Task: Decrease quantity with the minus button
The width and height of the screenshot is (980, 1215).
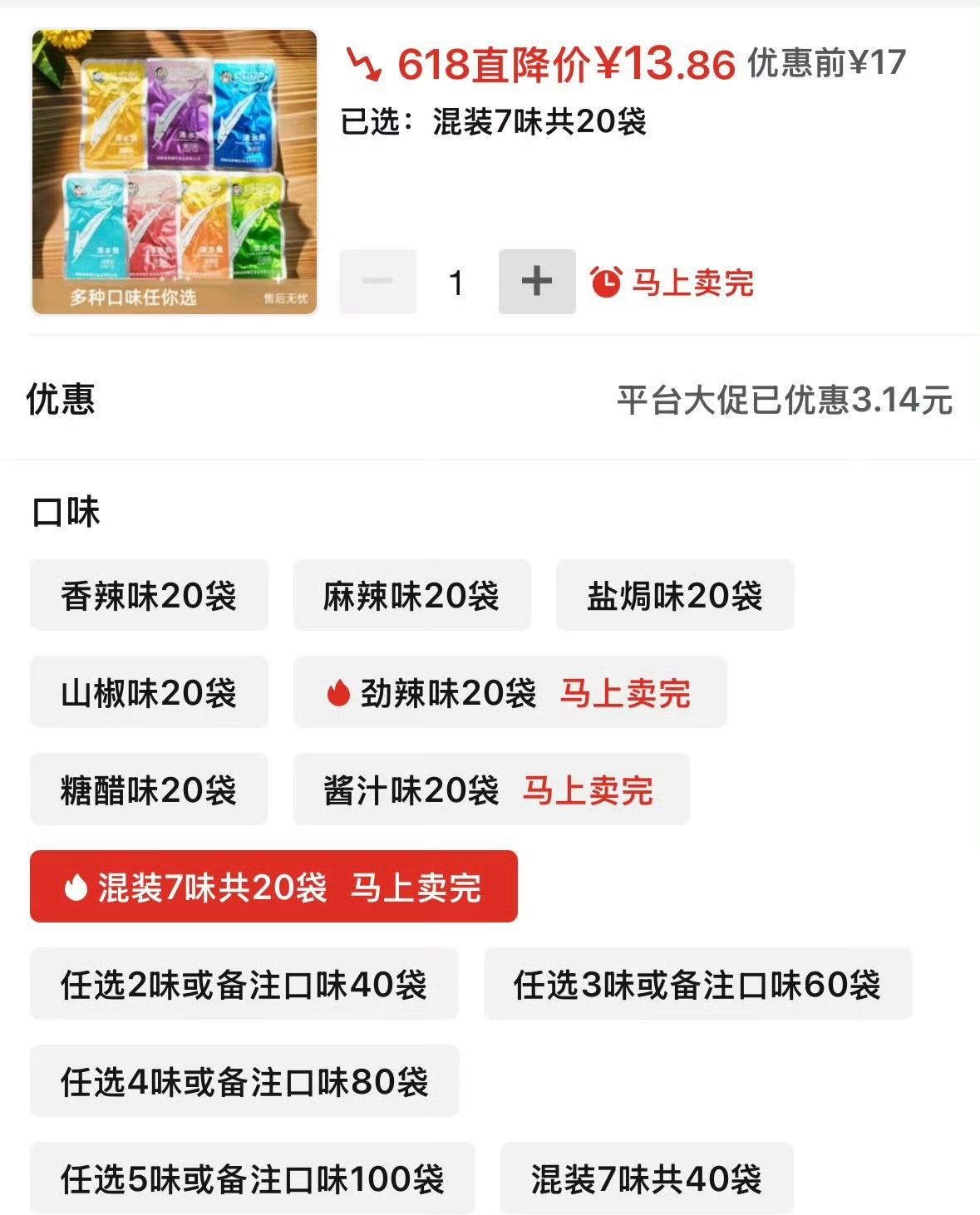Action: coord(377,282)
